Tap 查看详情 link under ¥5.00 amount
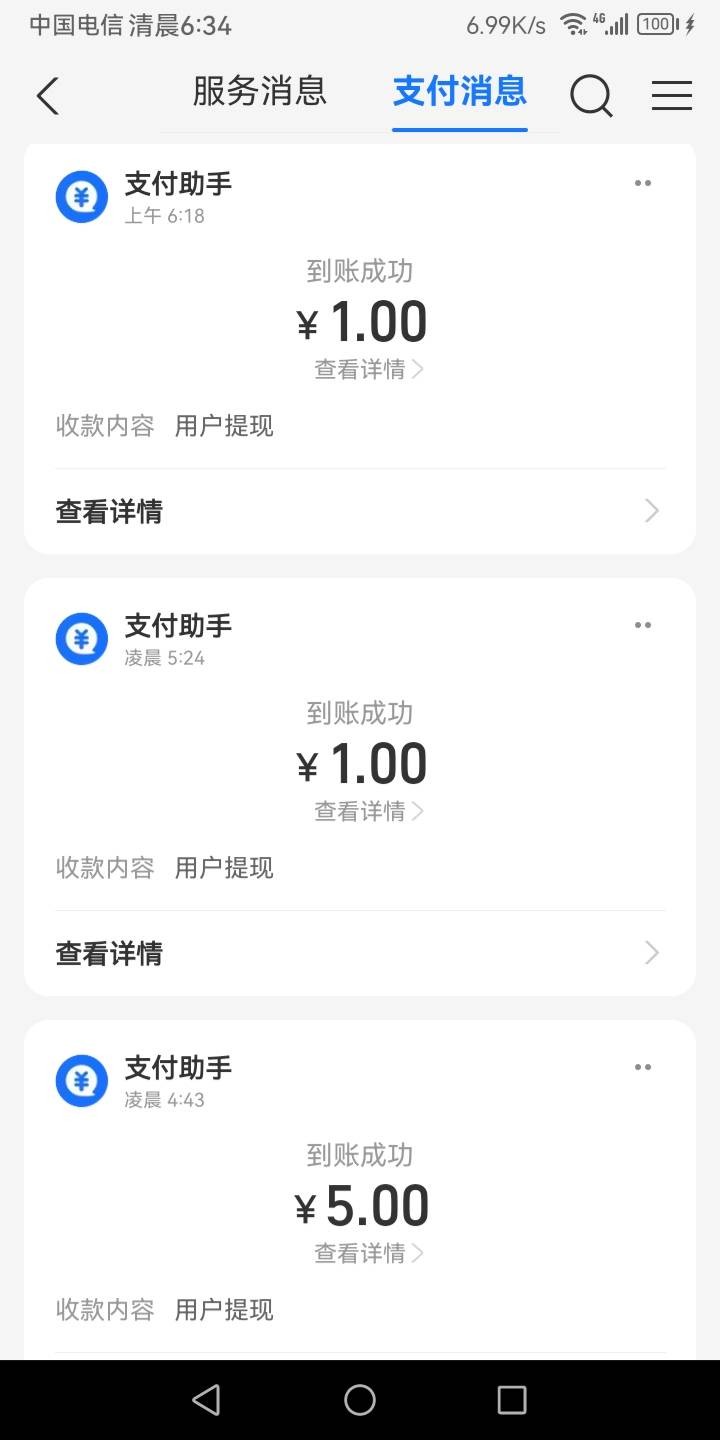Image resolution: width=720 pixels, height=1440 pixels. (369, 1254)
